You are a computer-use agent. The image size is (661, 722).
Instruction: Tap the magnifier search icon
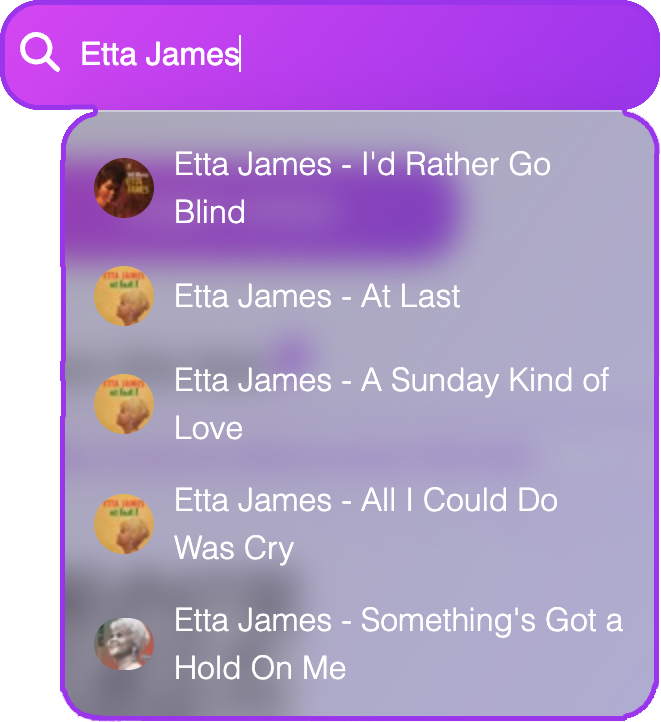[40, 53]
